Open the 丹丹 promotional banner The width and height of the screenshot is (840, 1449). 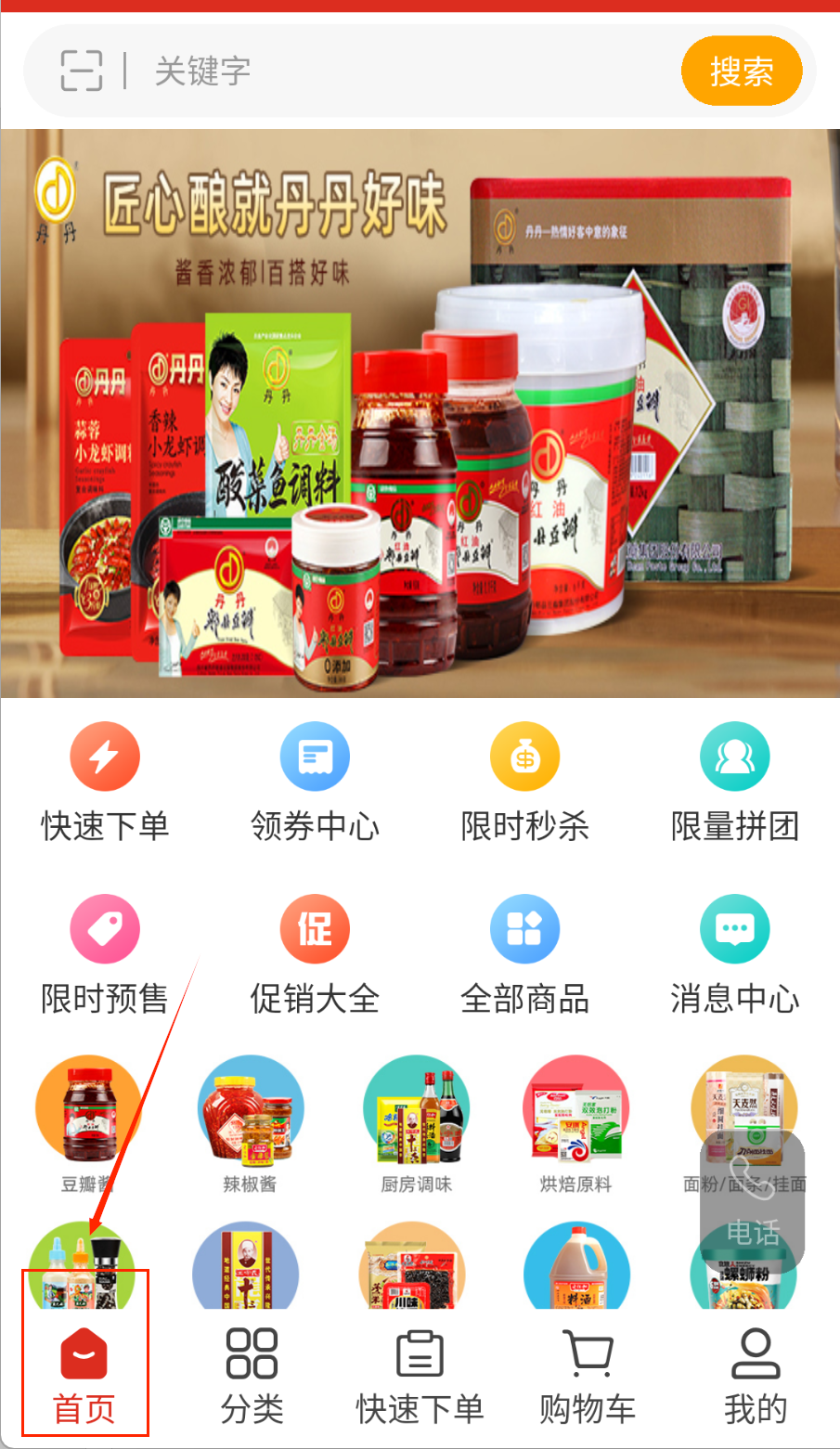[420, 413]
